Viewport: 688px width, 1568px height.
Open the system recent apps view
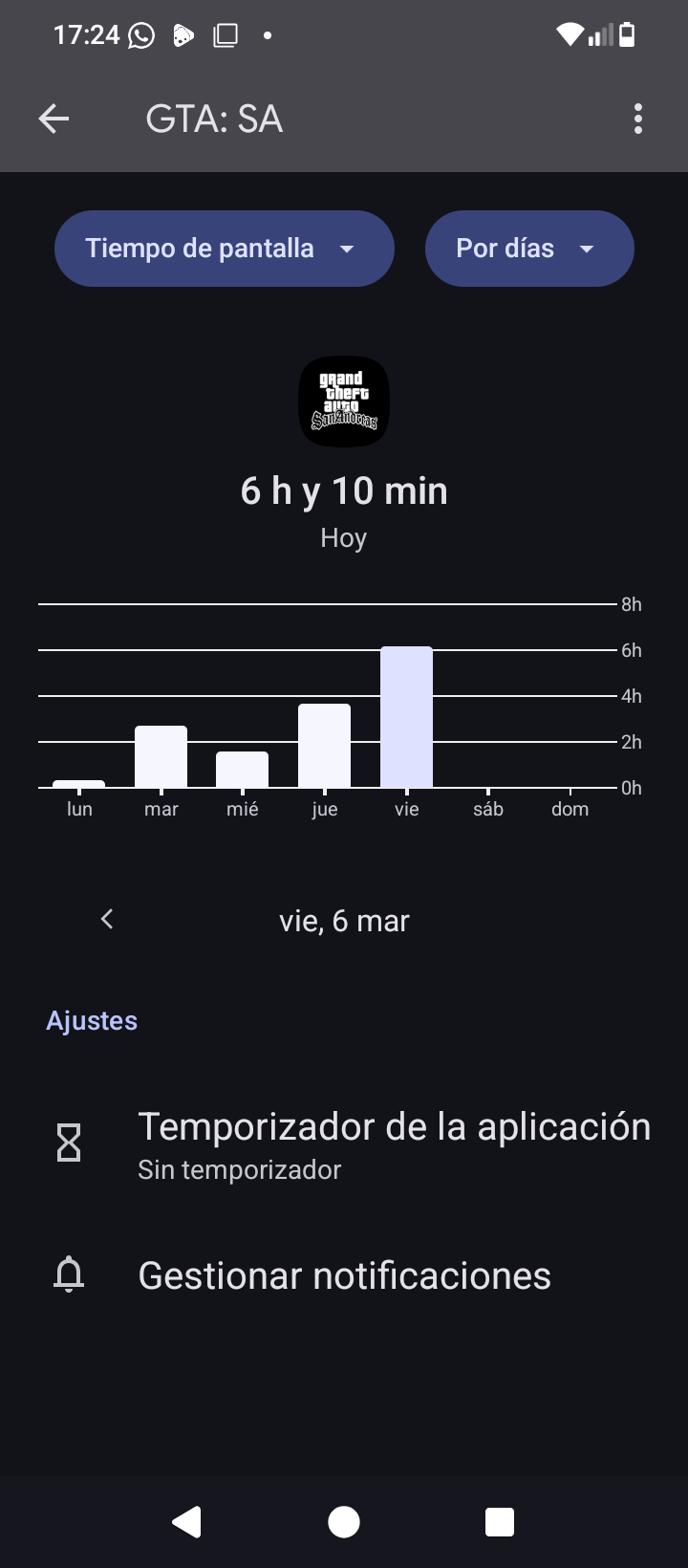500,1521
